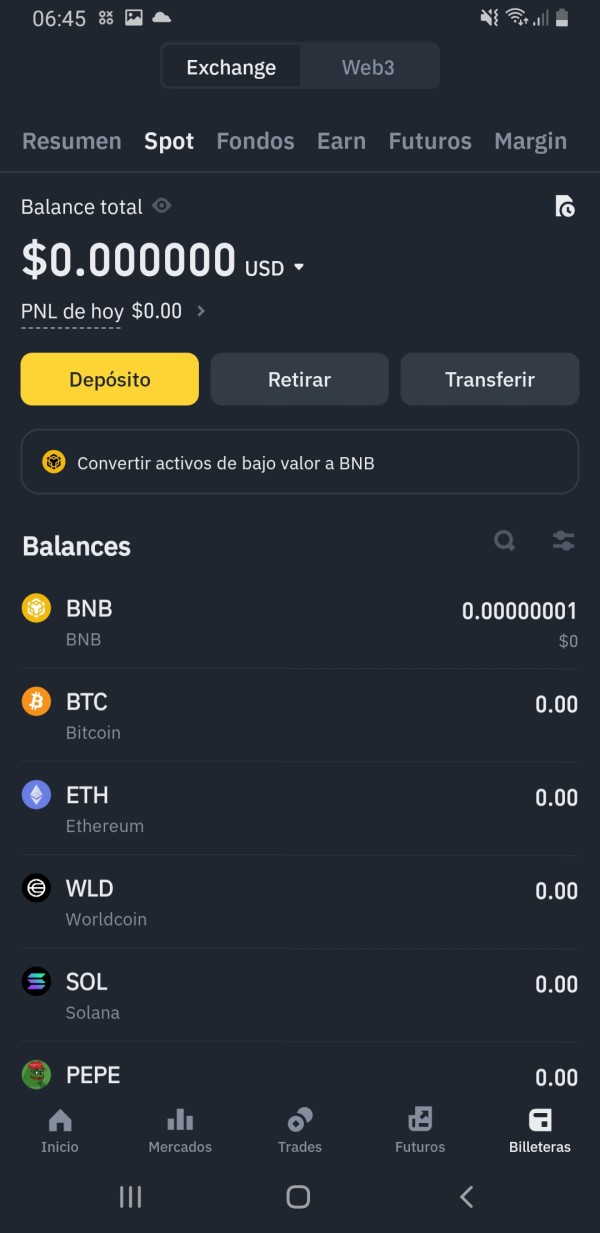600x1233 pixels.
Task: Search balances with the magnifier icon
Action: 505,541
